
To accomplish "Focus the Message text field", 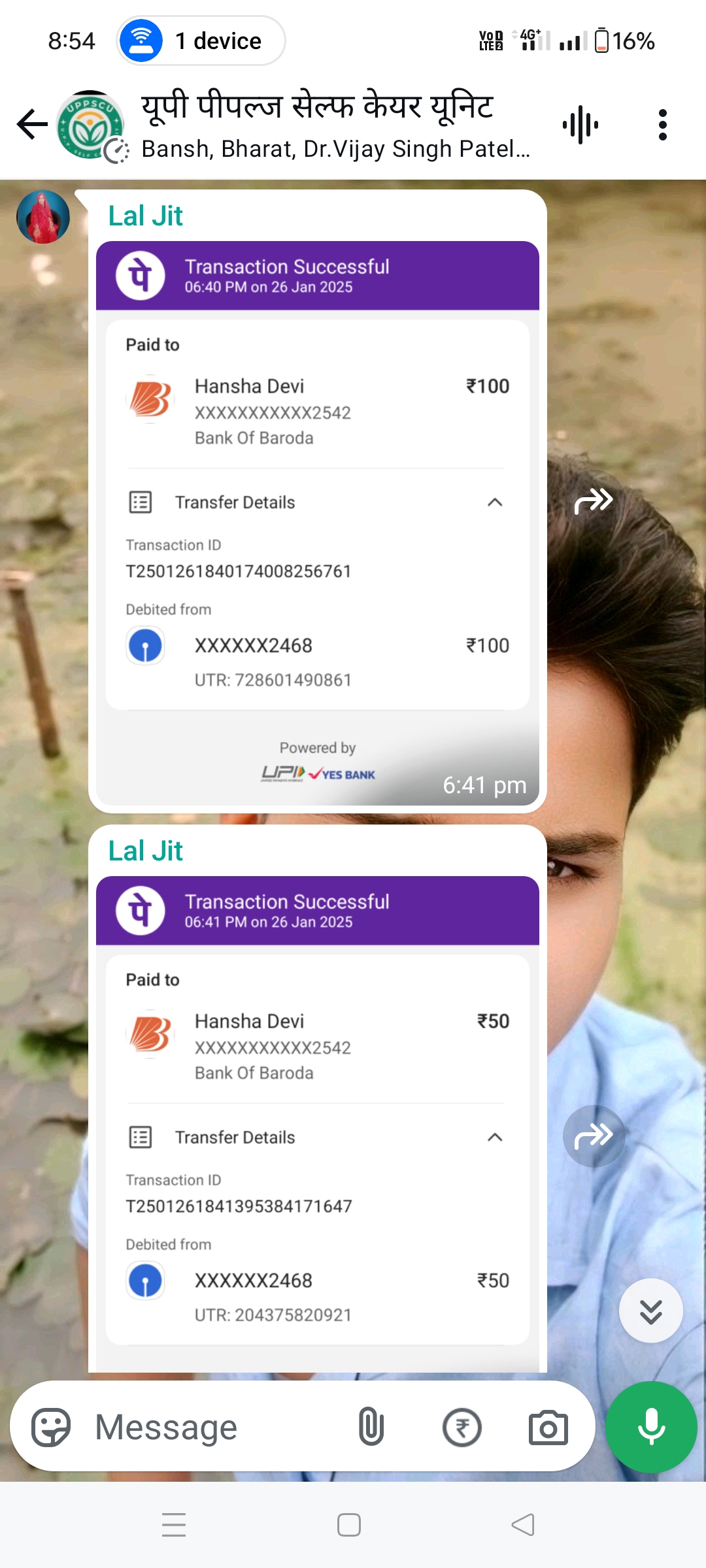I will pos(216,1428).
